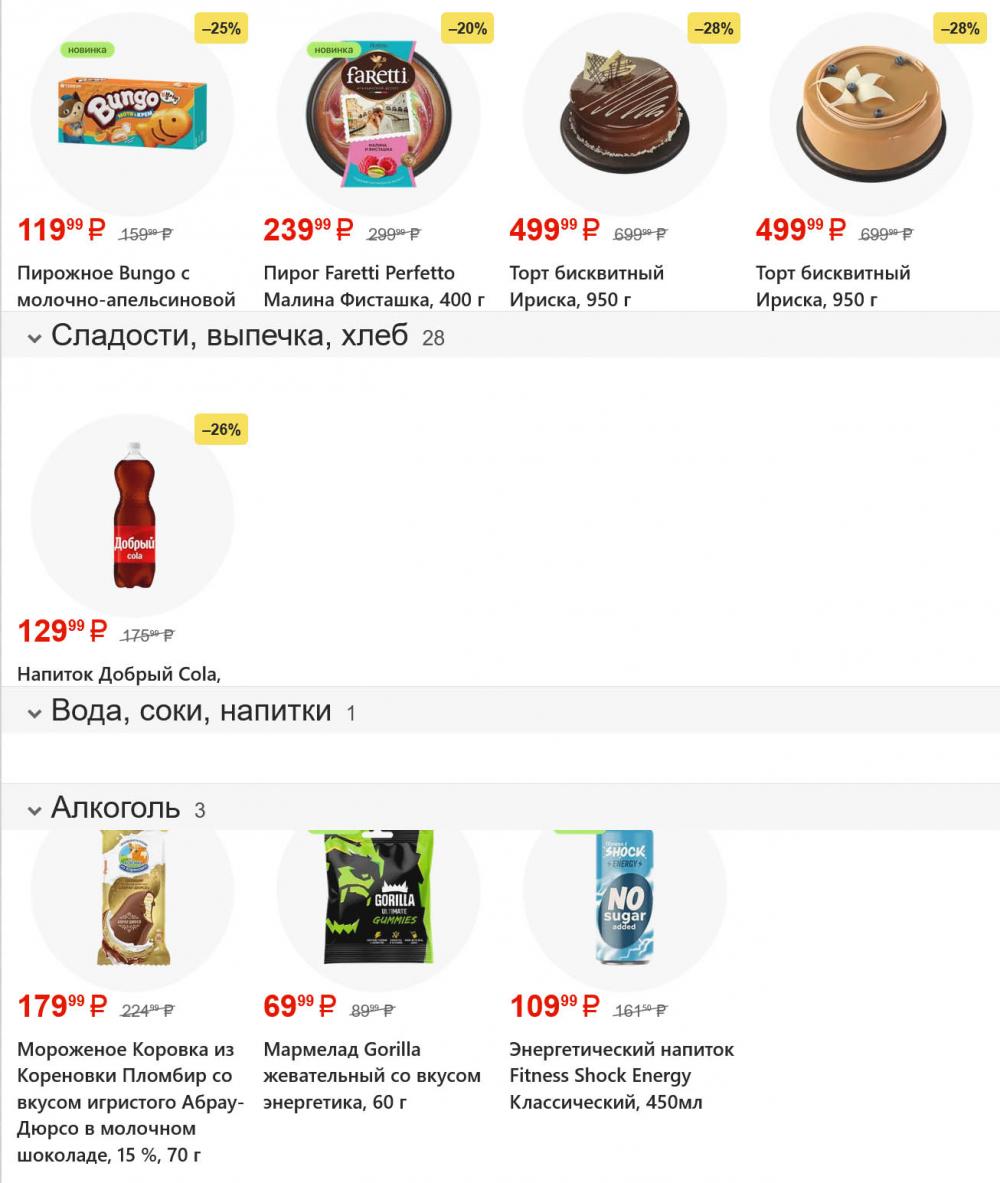Collapse the «Сладости, выпечка, хлеб» section
Screen dimensions: 1000x1183
(x=33, y=337)
